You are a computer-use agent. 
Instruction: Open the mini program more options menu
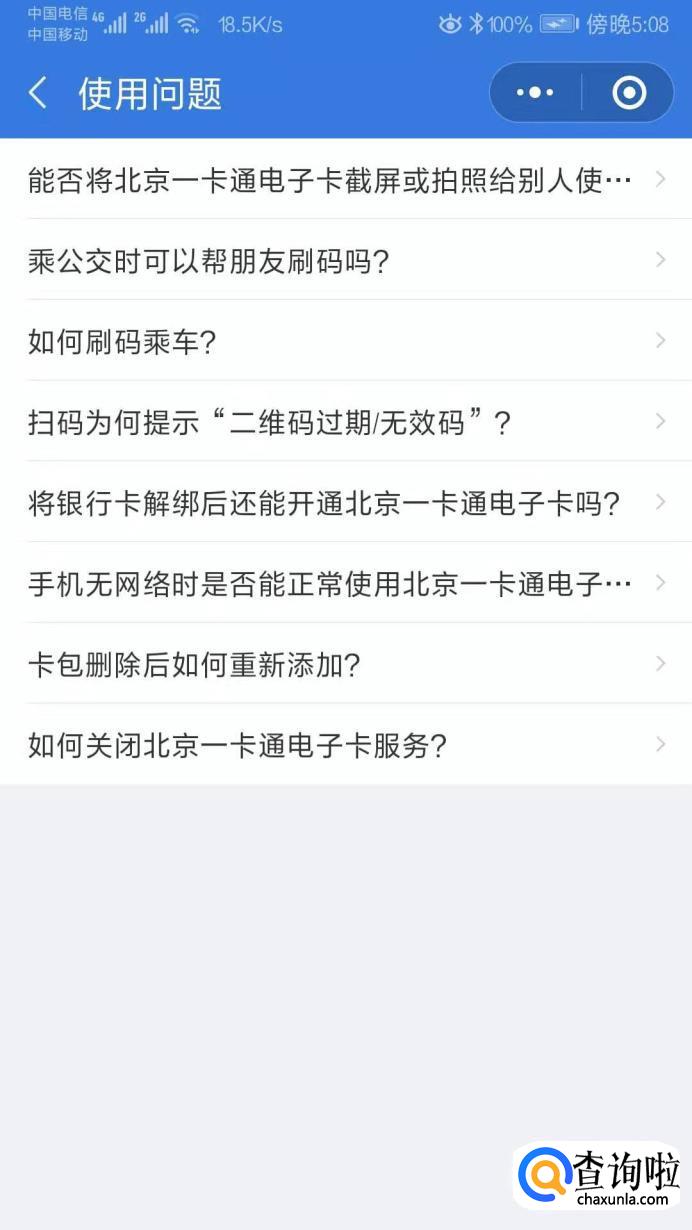click(x=535, y=93)
